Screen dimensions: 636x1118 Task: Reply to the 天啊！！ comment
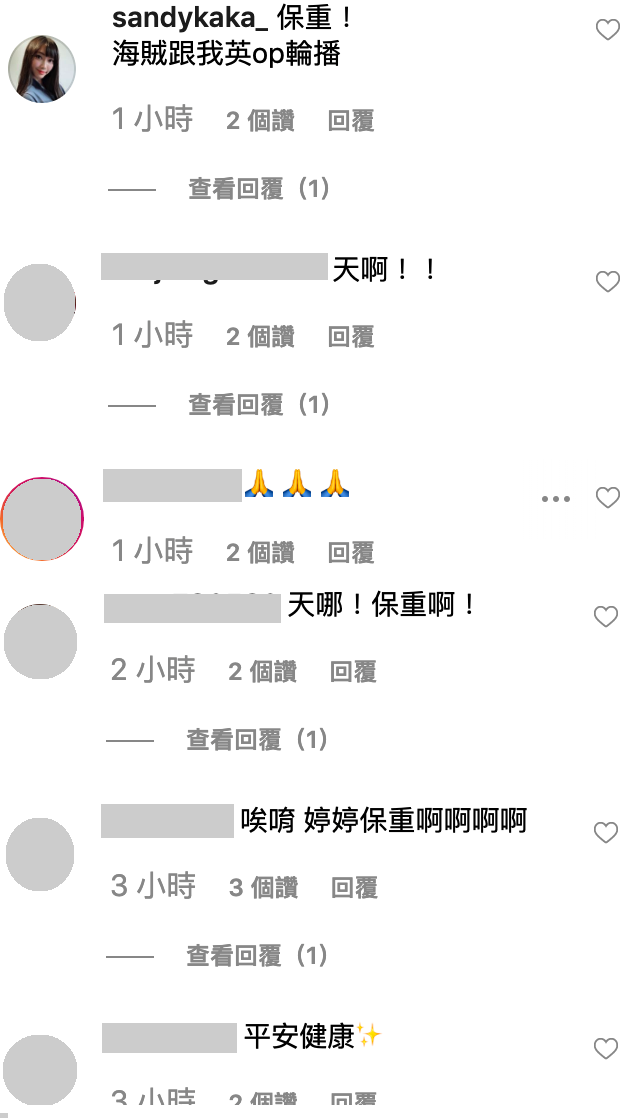pos(351,337)
